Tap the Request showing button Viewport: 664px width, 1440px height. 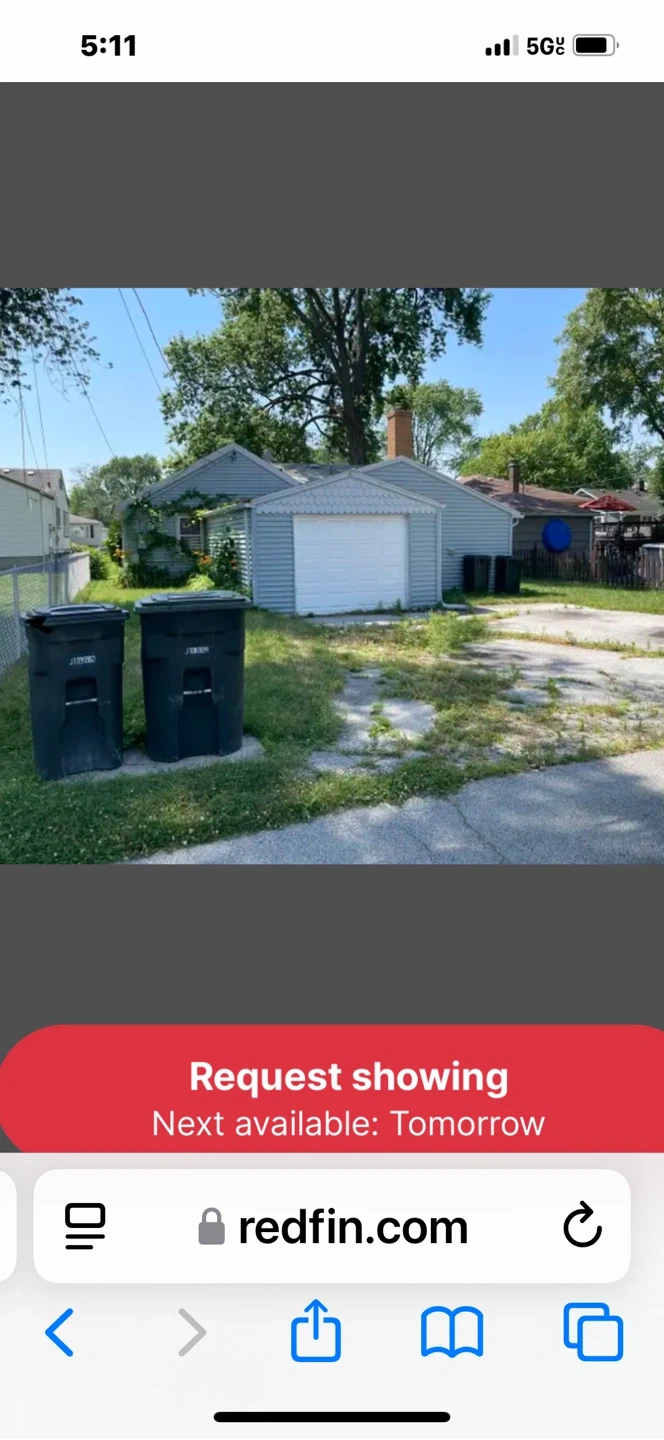(x=348, y=1096)
